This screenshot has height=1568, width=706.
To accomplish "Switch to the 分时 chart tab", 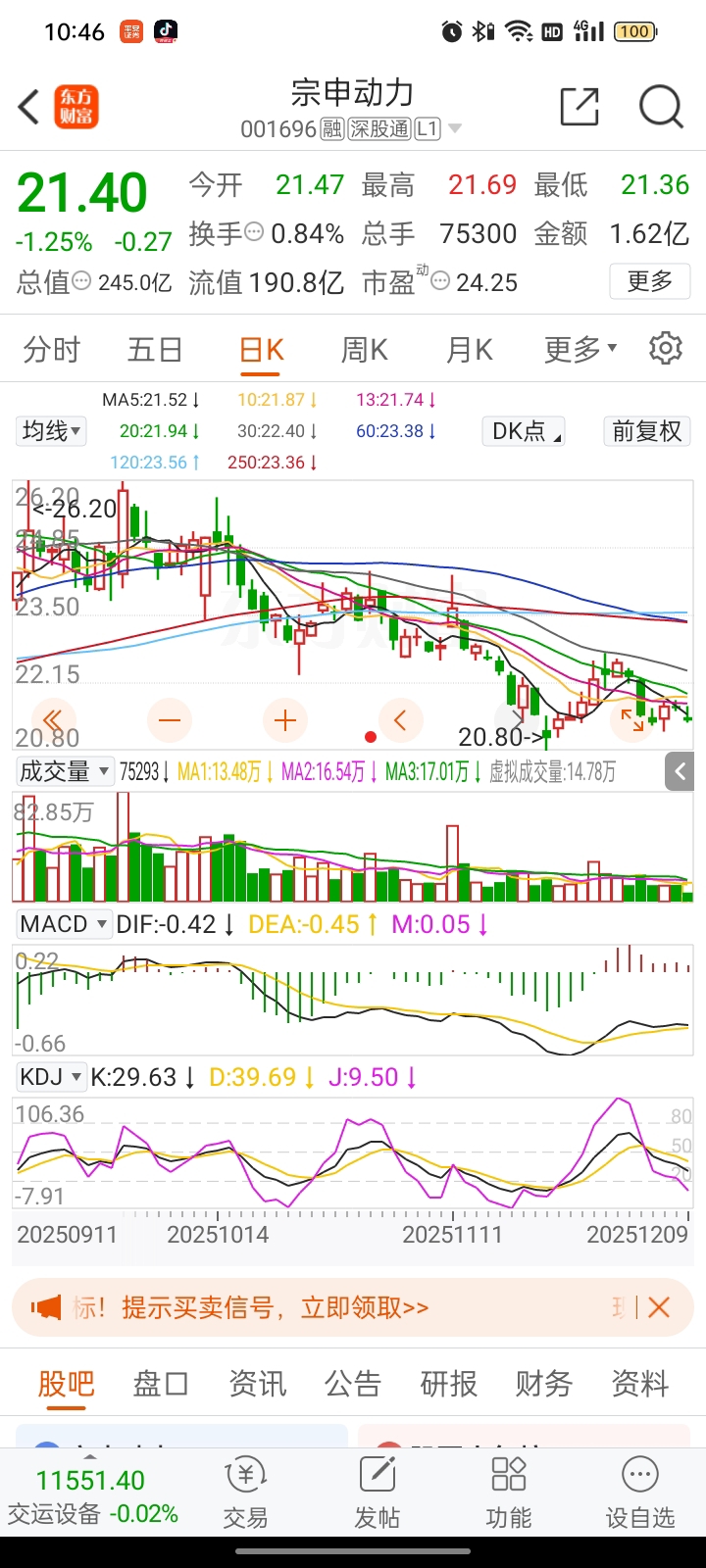I will click(x=51, y=350).
